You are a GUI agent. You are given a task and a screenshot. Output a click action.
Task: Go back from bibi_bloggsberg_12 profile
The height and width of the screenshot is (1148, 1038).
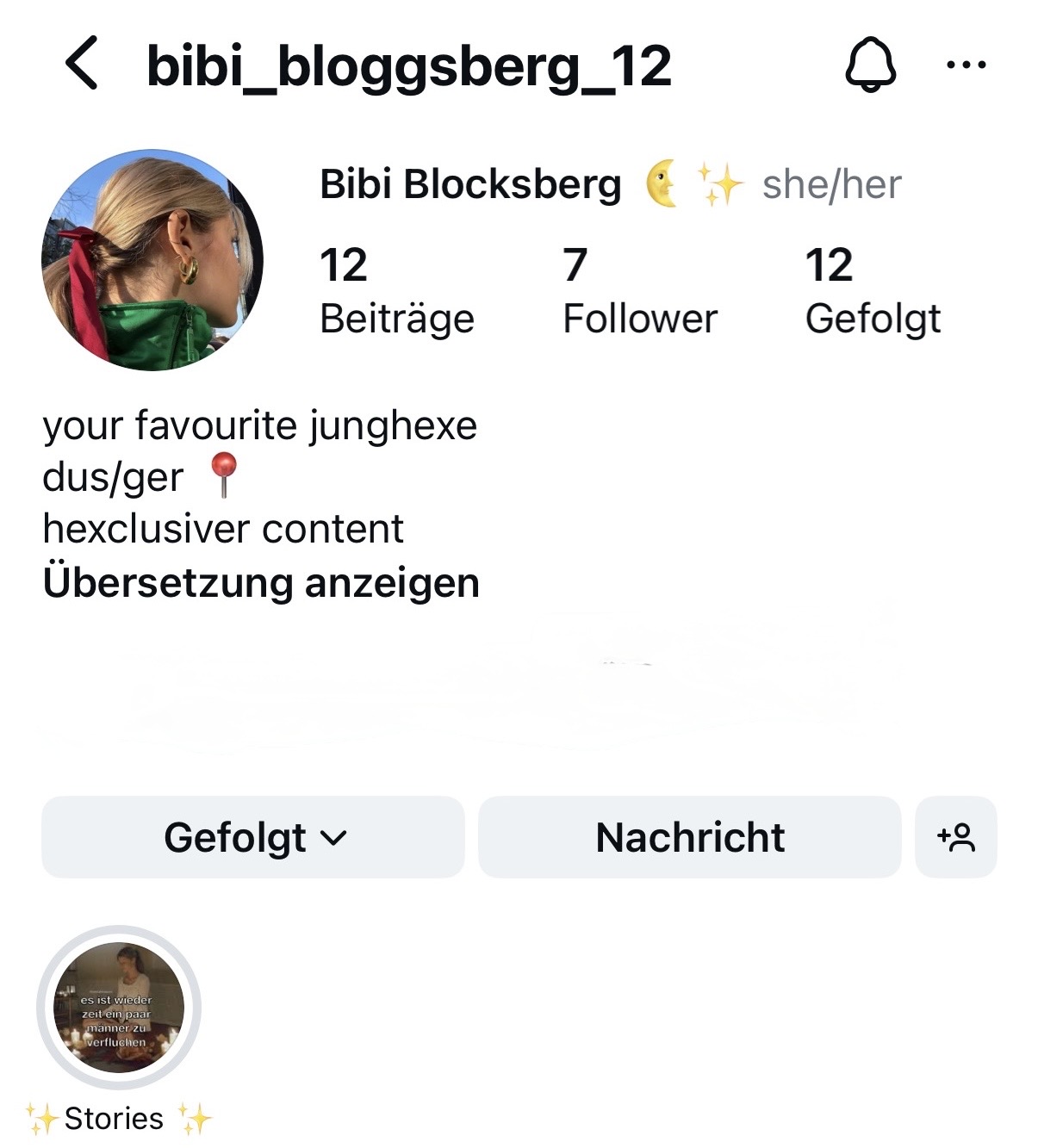pos(82,63)
